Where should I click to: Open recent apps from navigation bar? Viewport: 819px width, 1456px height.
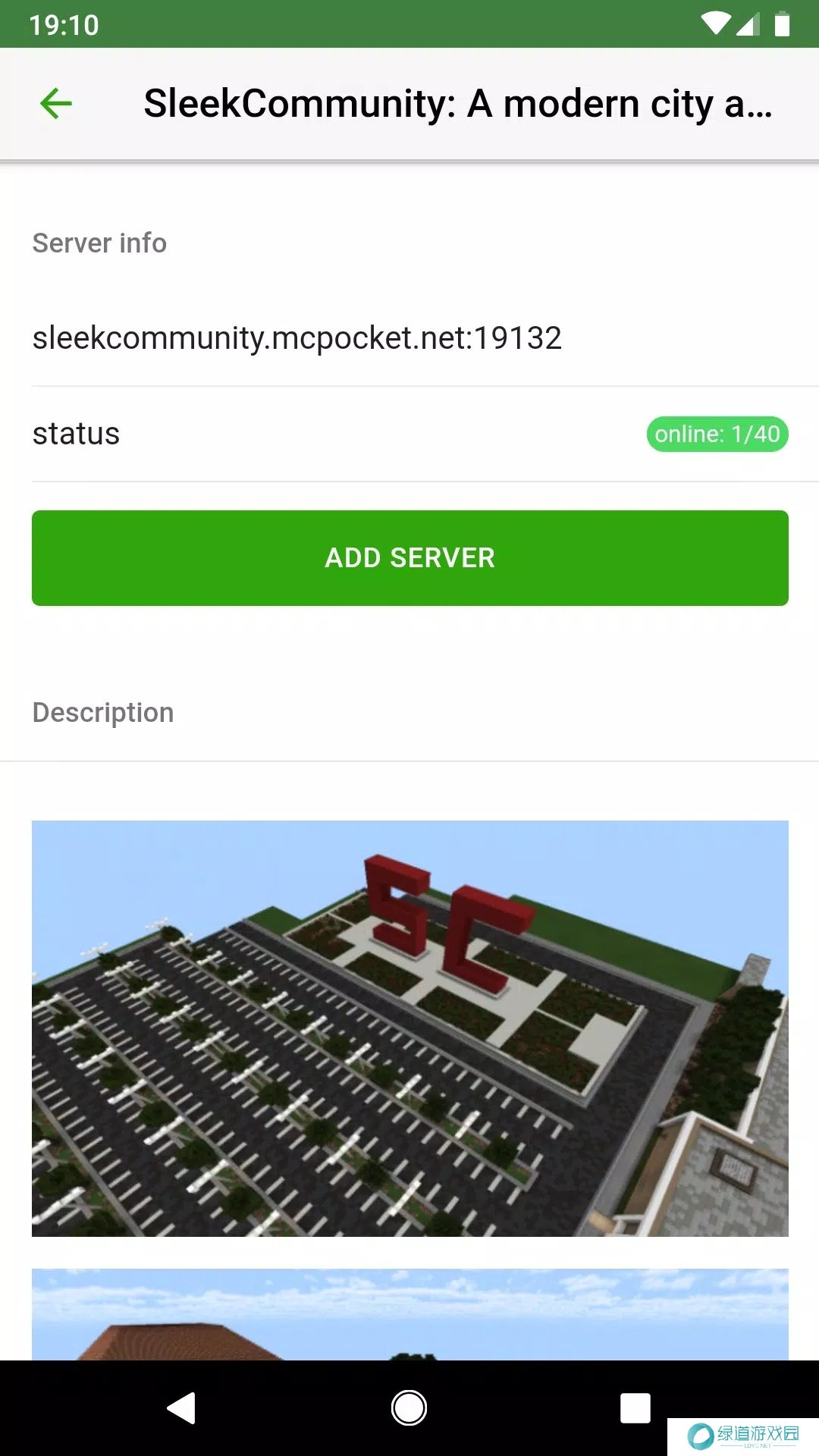click(x=635, y=1408)
